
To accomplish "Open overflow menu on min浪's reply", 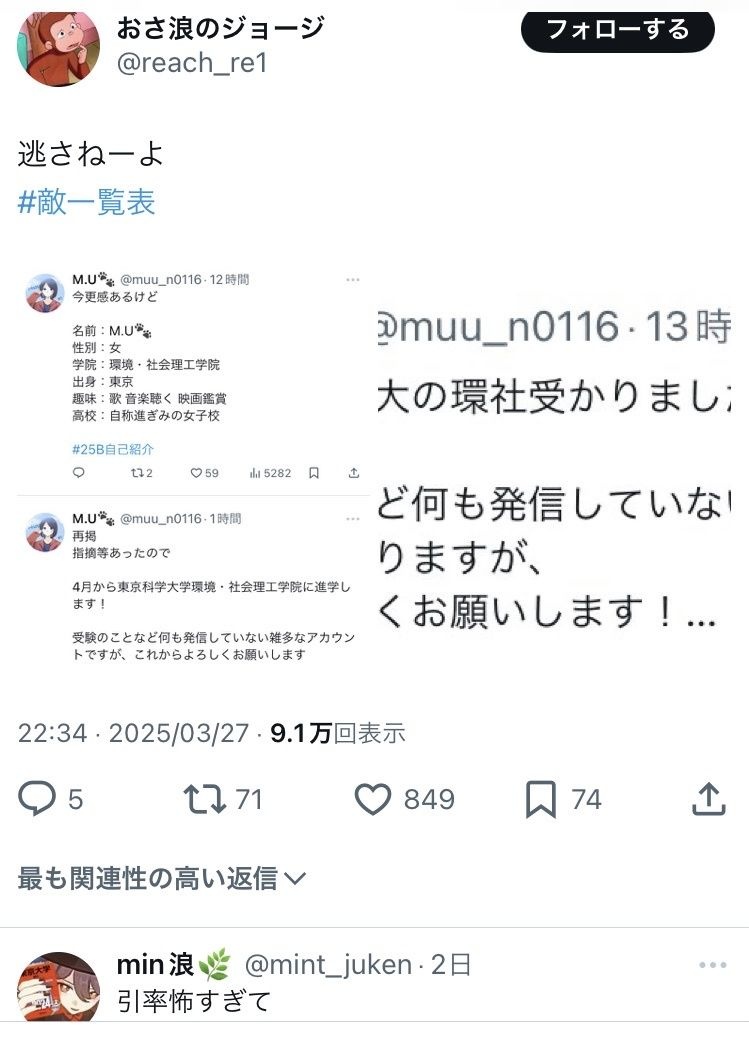I will (x=712, y=965).
